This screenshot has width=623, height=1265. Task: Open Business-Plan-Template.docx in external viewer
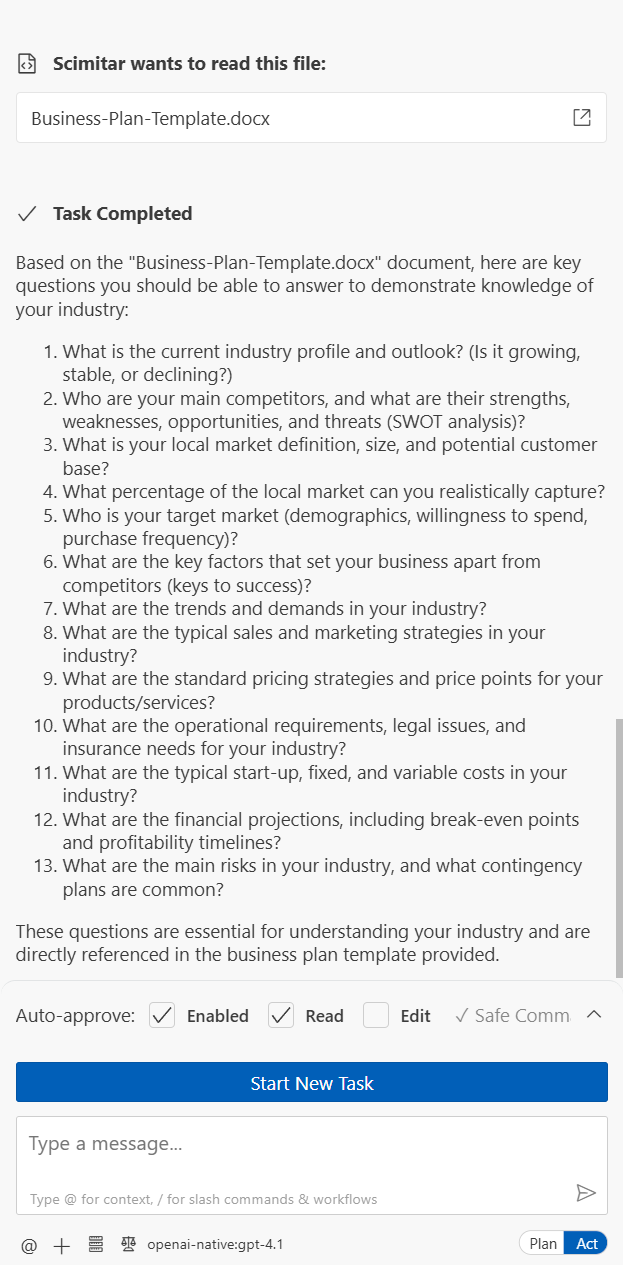[581, 118]
